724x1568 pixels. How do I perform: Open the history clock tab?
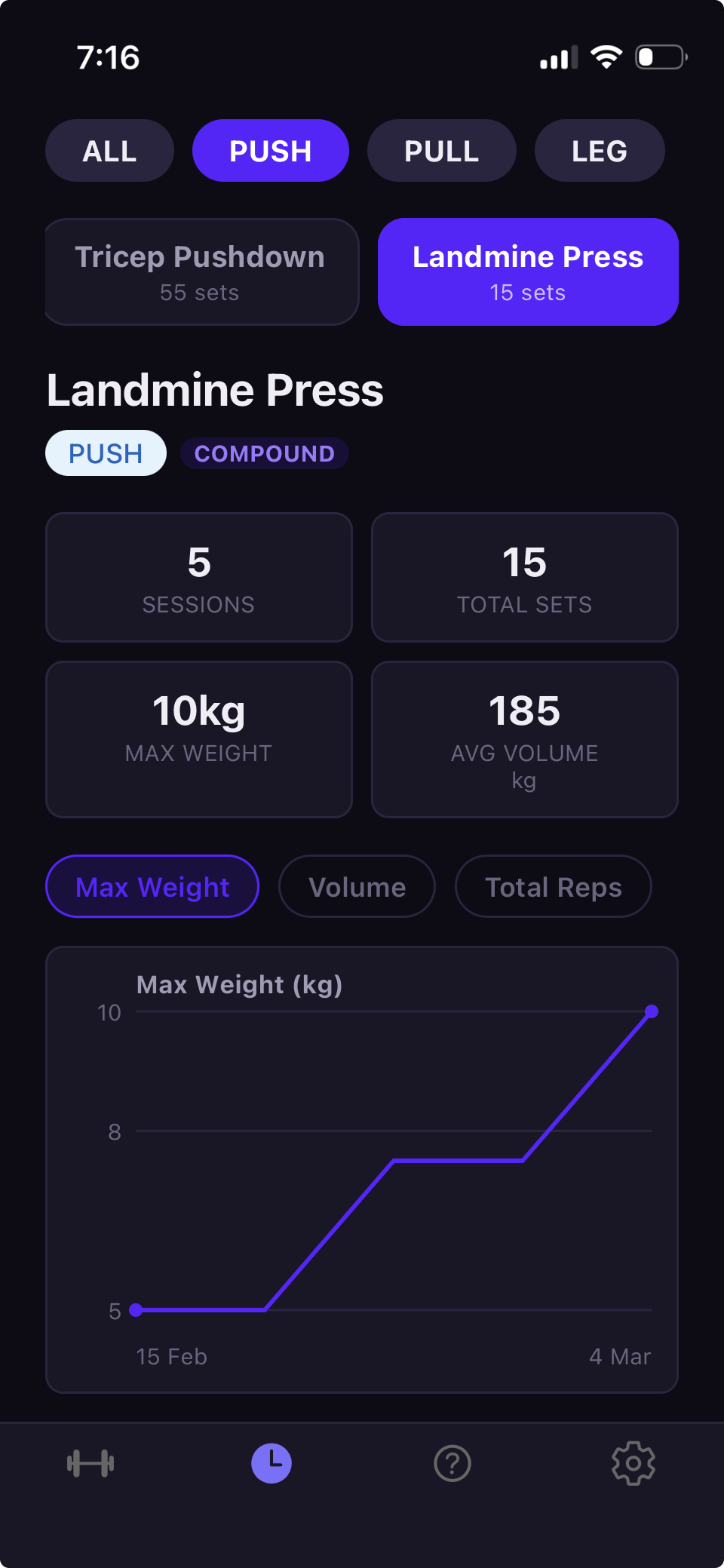pos(271,1464)
